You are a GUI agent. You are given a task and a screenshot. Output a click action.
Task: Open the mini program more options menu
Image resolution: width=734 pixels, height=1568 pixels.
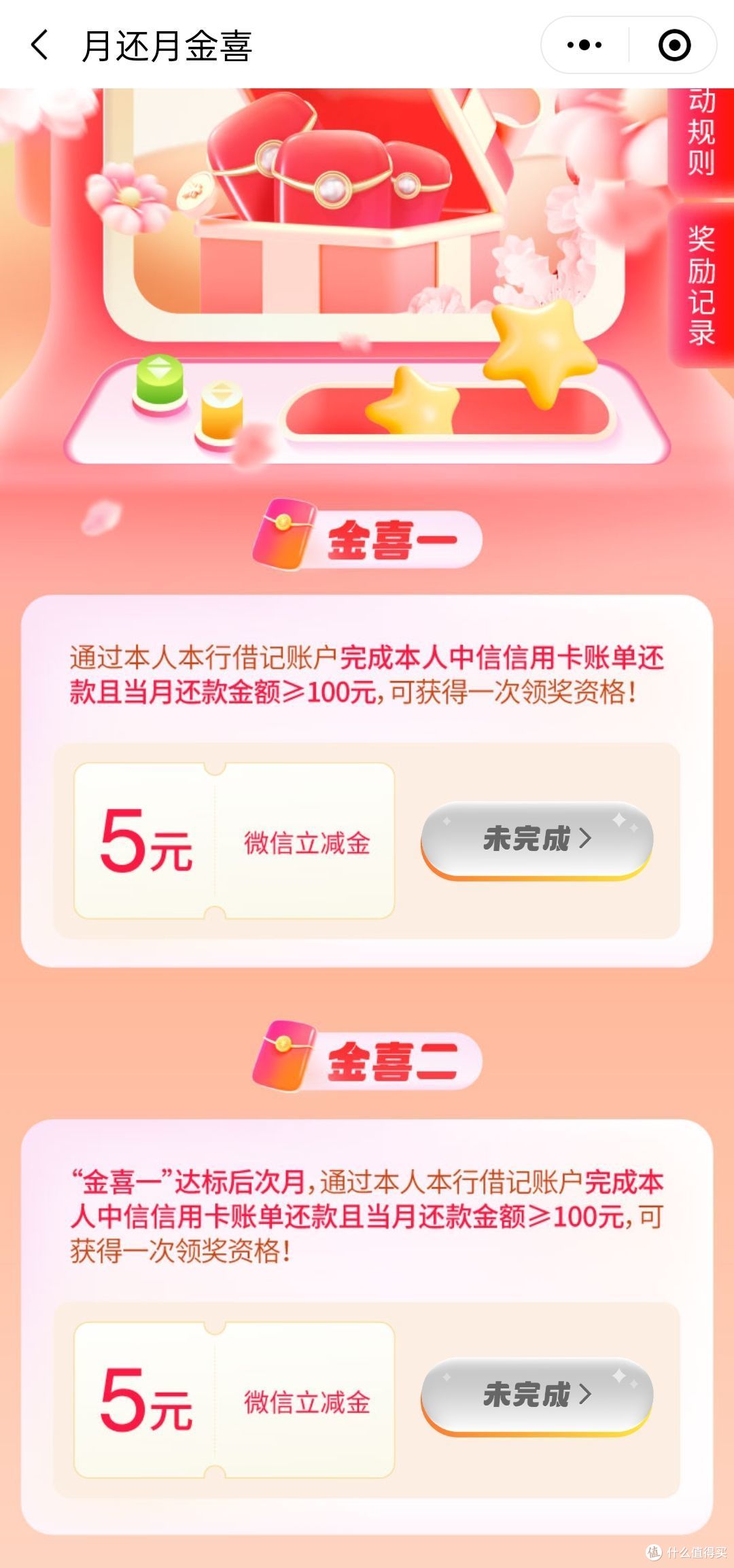click(584, 46)
